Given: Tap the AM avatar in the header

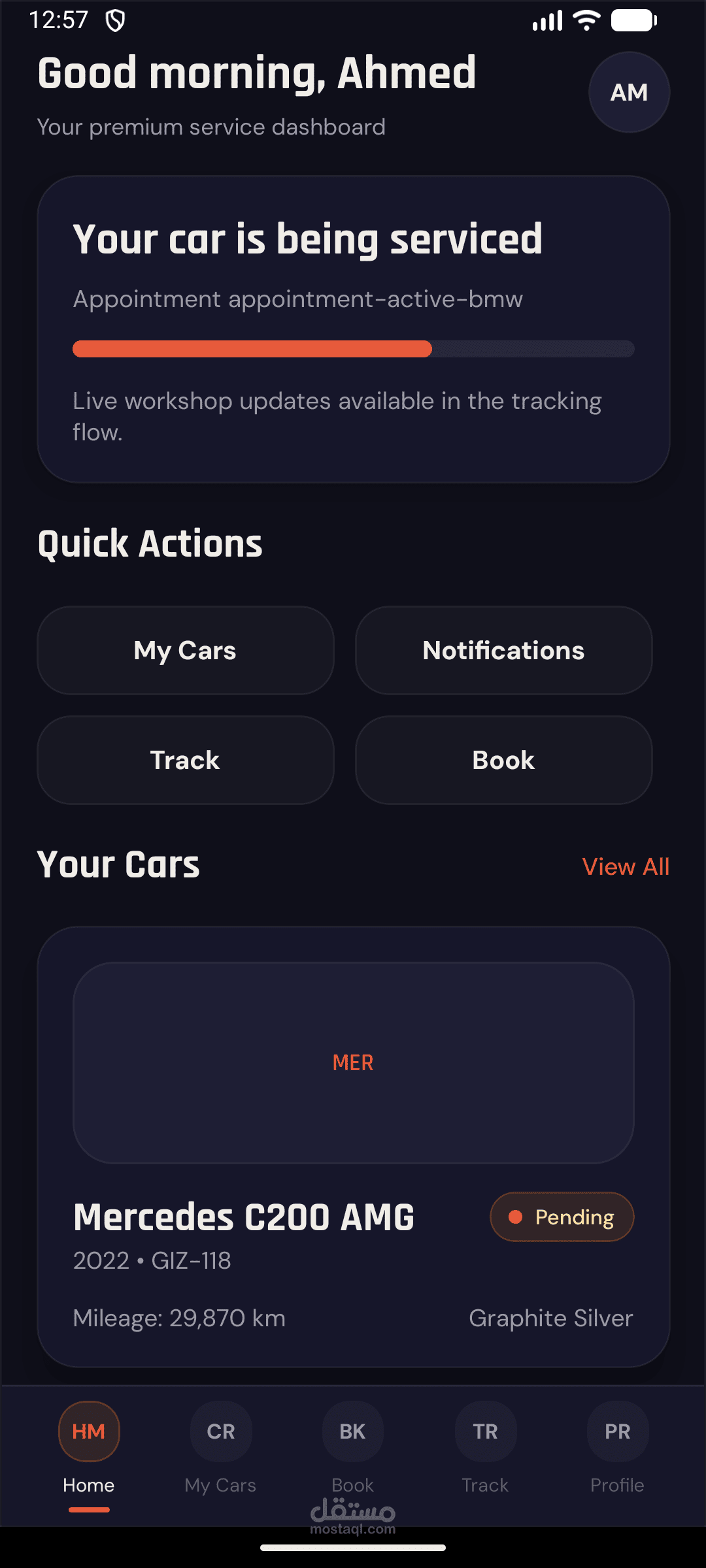Looking at the screenshot, I should point(628,93).
